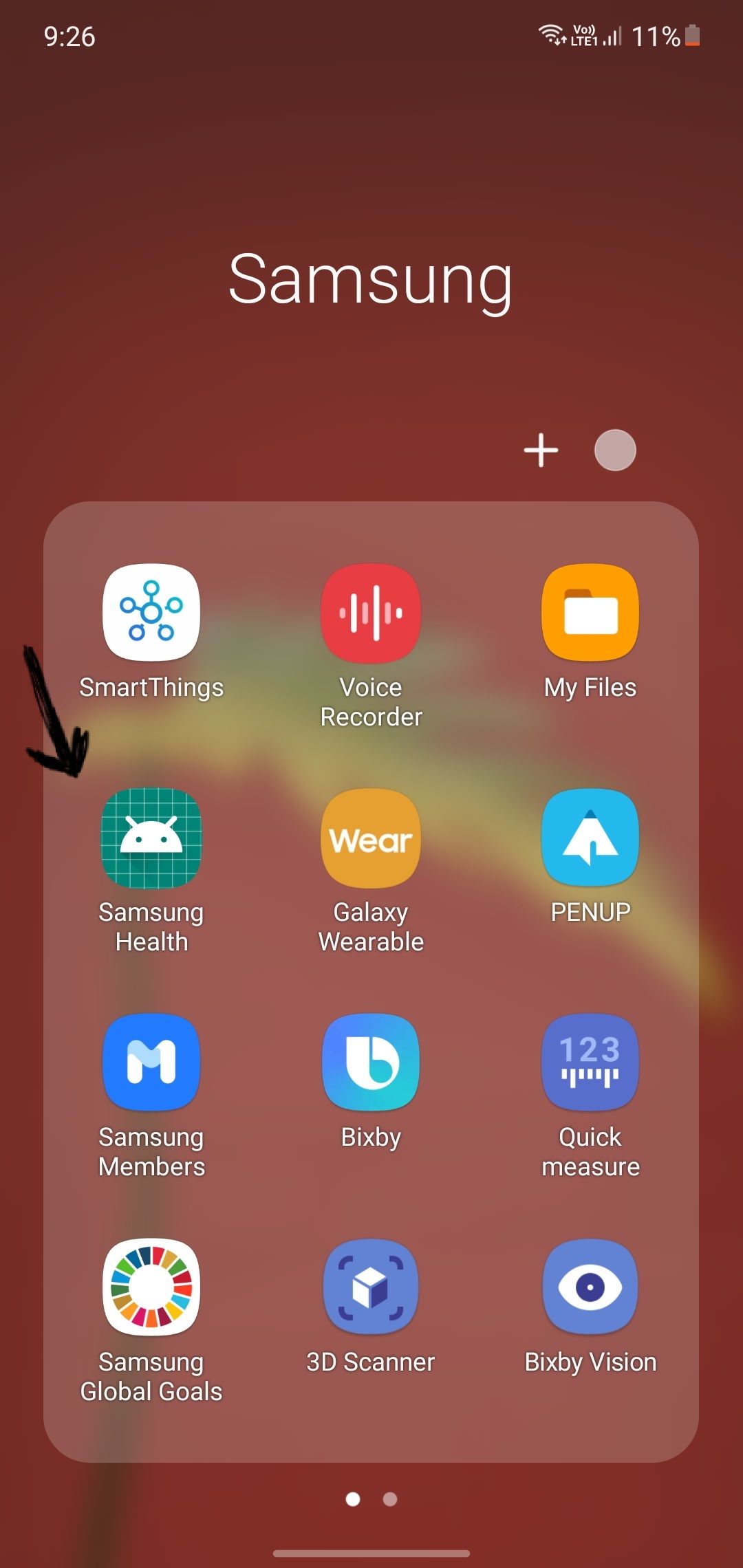The width and height of the screenshot is (743, 1568).
Task: Tap the plus to add apps to folder
Action: coord(541,450)
